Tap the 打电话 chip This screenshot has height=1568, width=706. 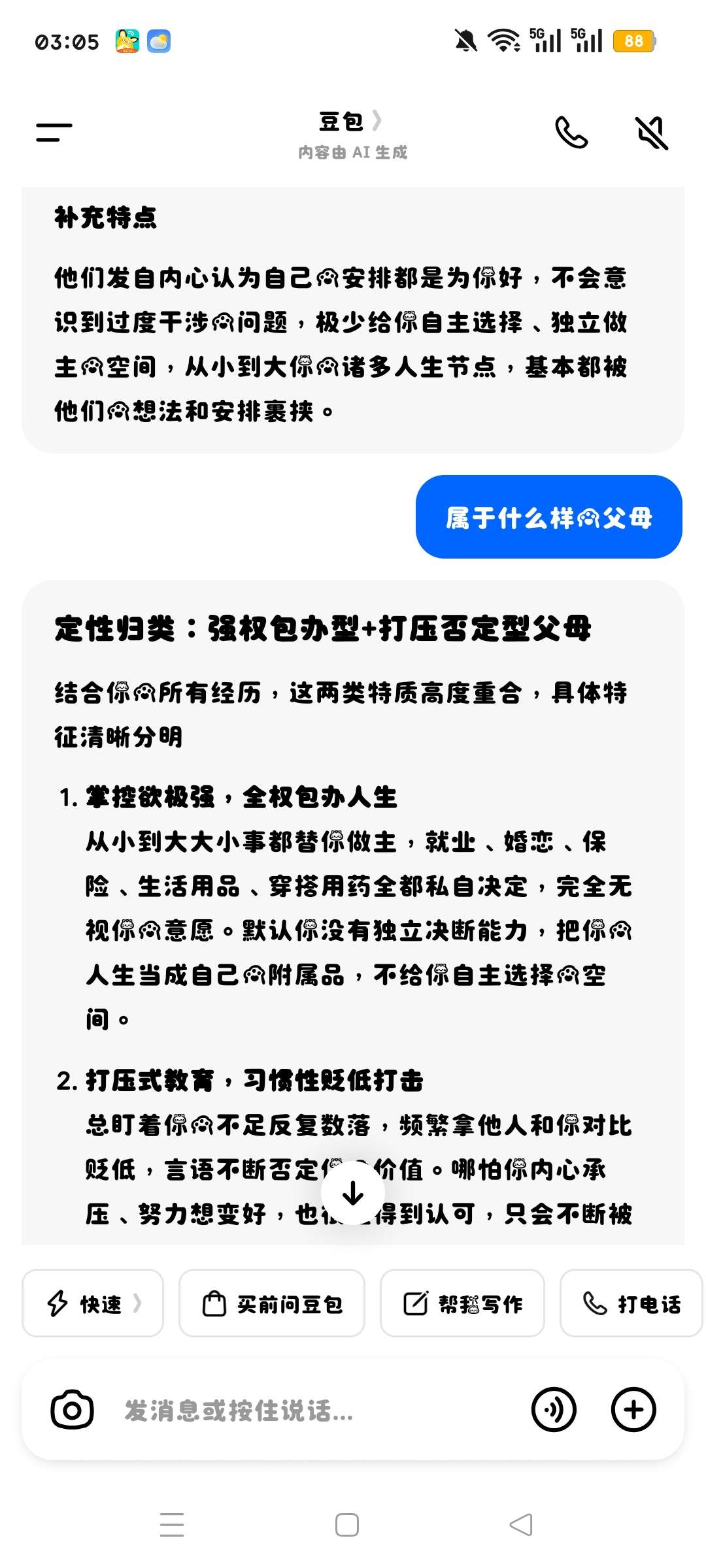point(631,1303)
